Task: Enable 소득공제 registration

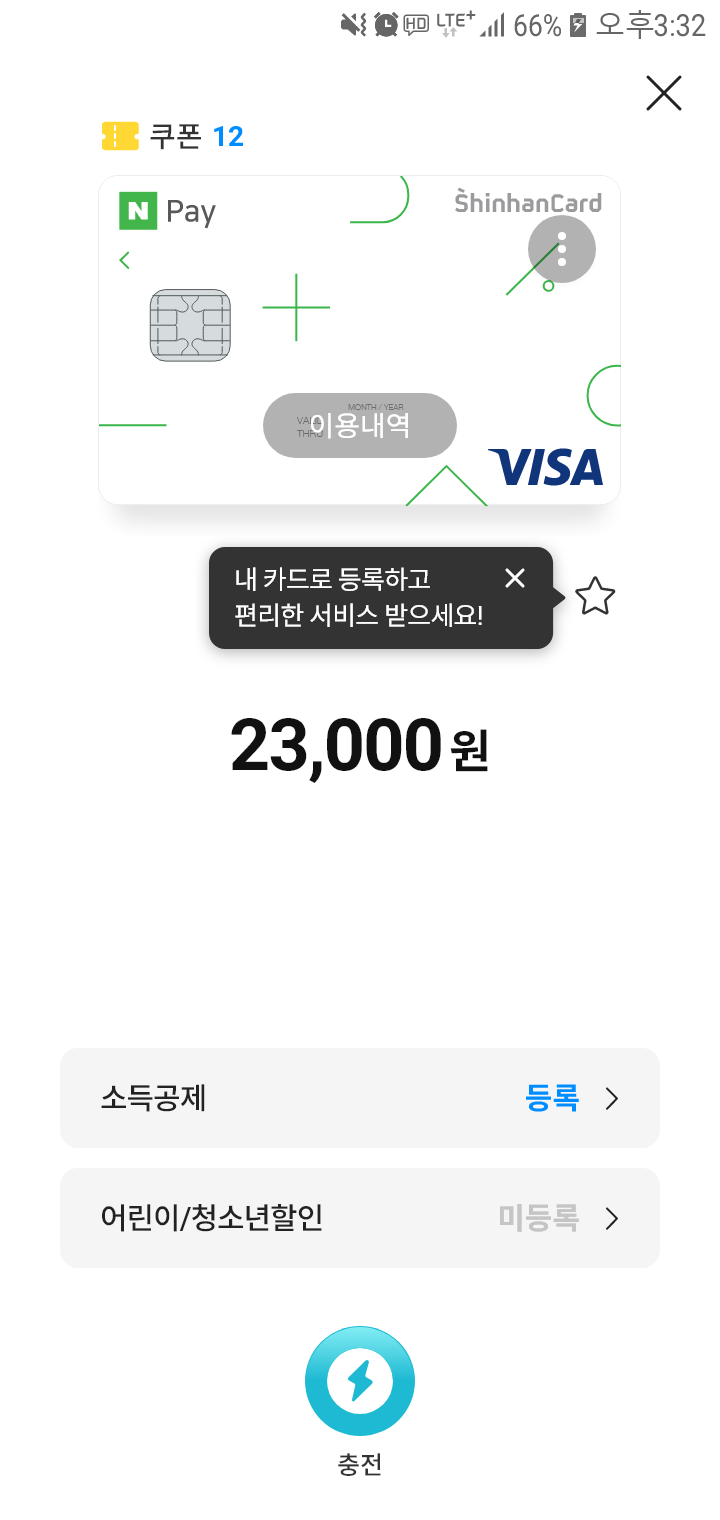Action: tap(552, 1097)
